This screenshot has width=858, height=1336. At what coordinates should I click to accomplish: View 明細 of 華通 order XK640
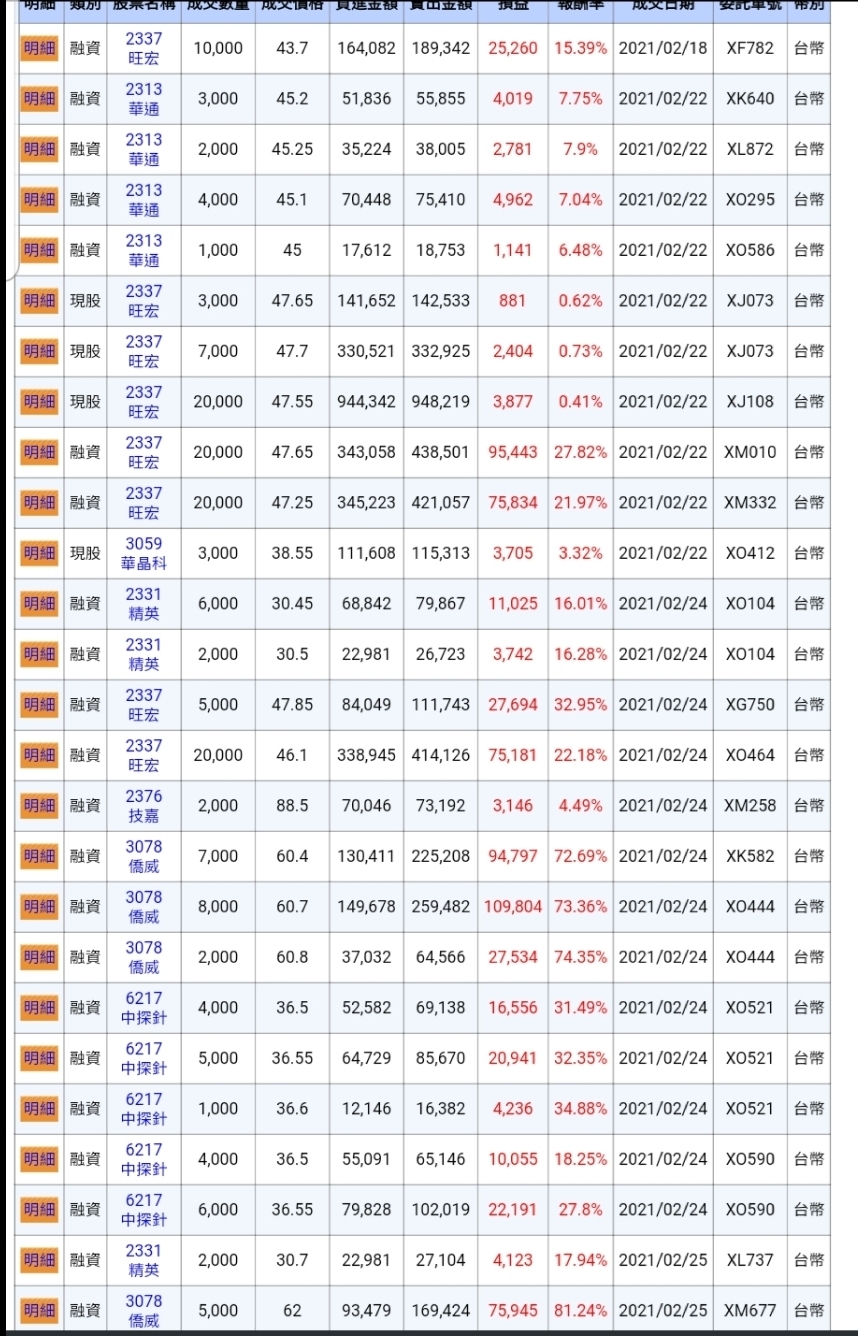39,98
